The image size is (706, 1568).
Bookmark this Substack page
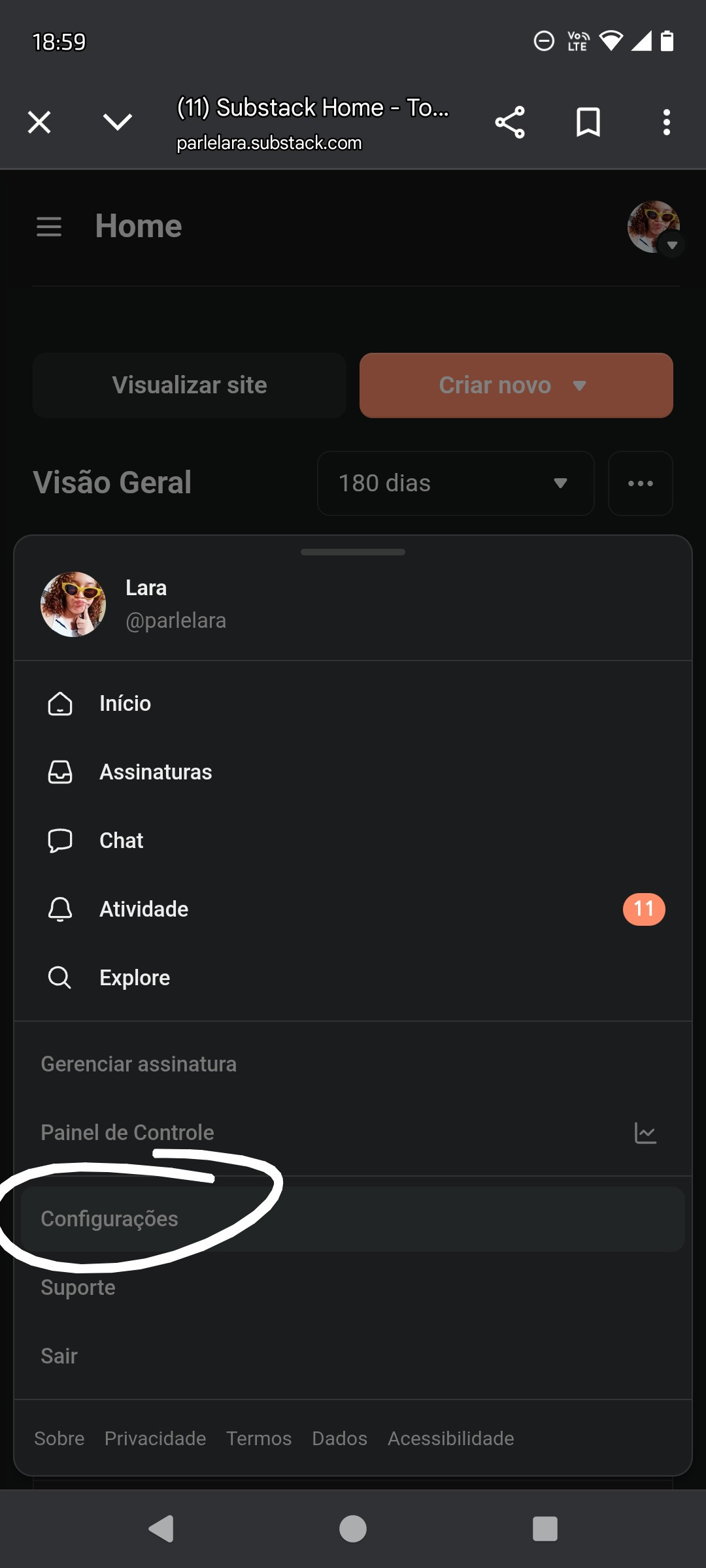[x=588, y=122]
